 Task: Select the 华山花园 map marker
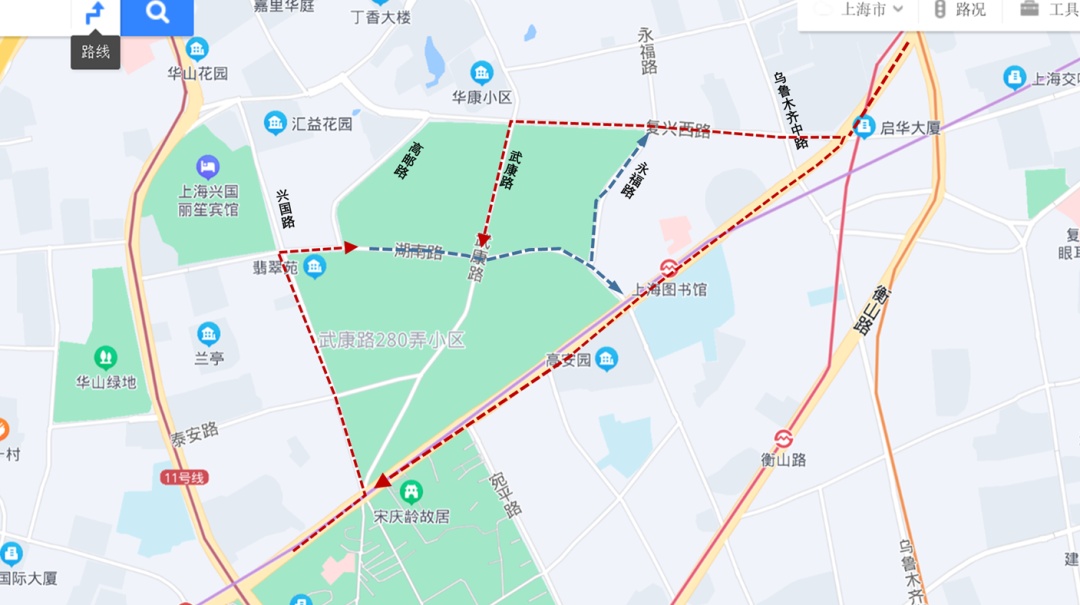coord(197,49)
